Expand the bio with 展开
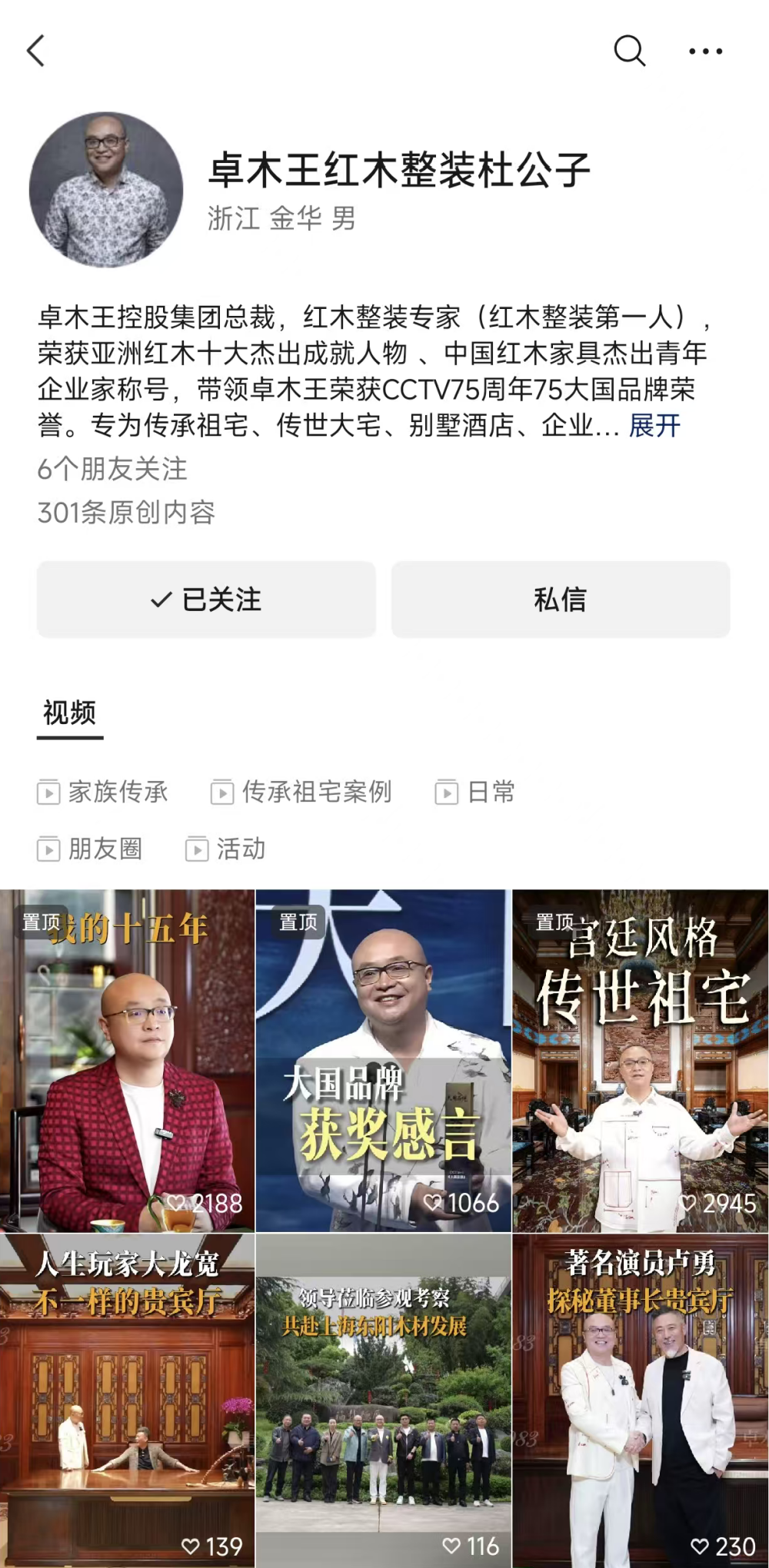The width and height of the screenshot is (769, 1568). tap(654, 425)
